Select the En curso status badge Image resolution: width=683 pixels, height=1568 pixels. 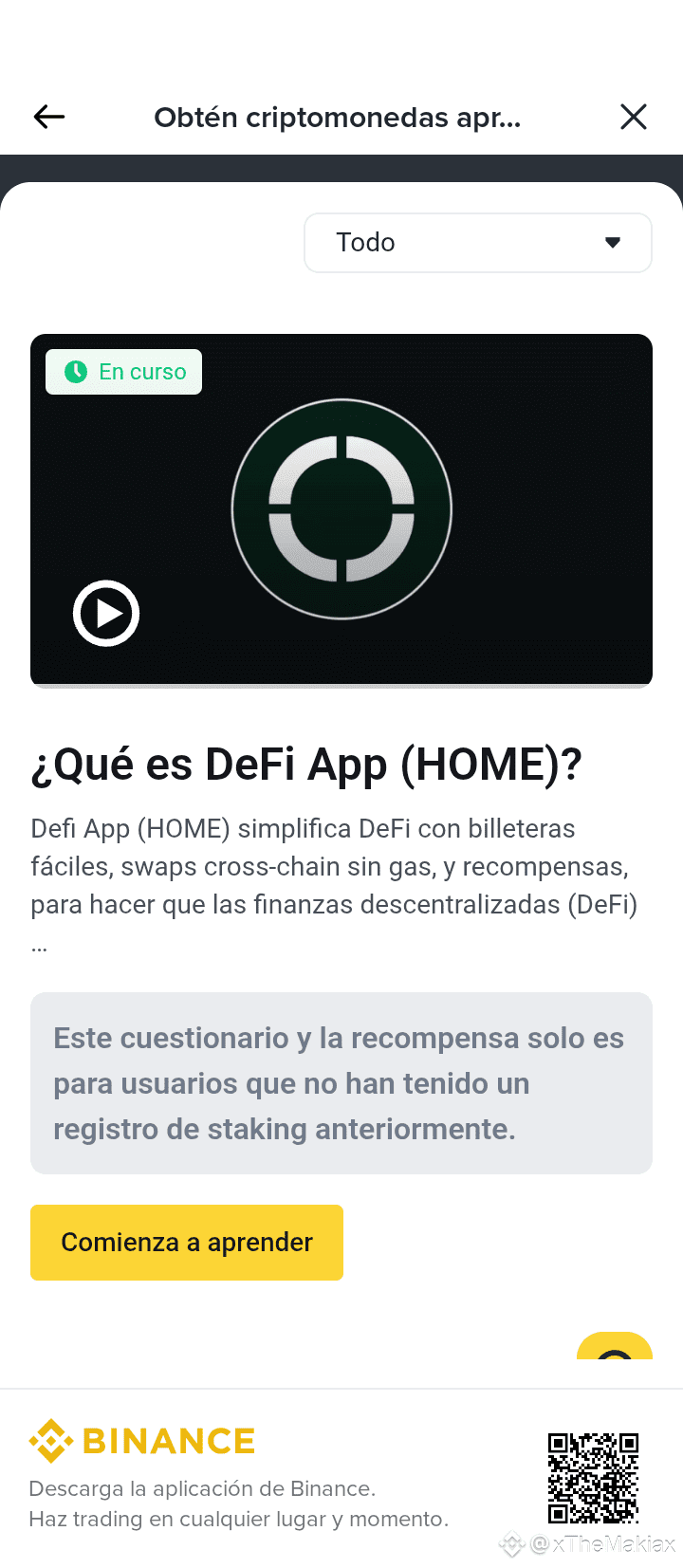point(123,371)
